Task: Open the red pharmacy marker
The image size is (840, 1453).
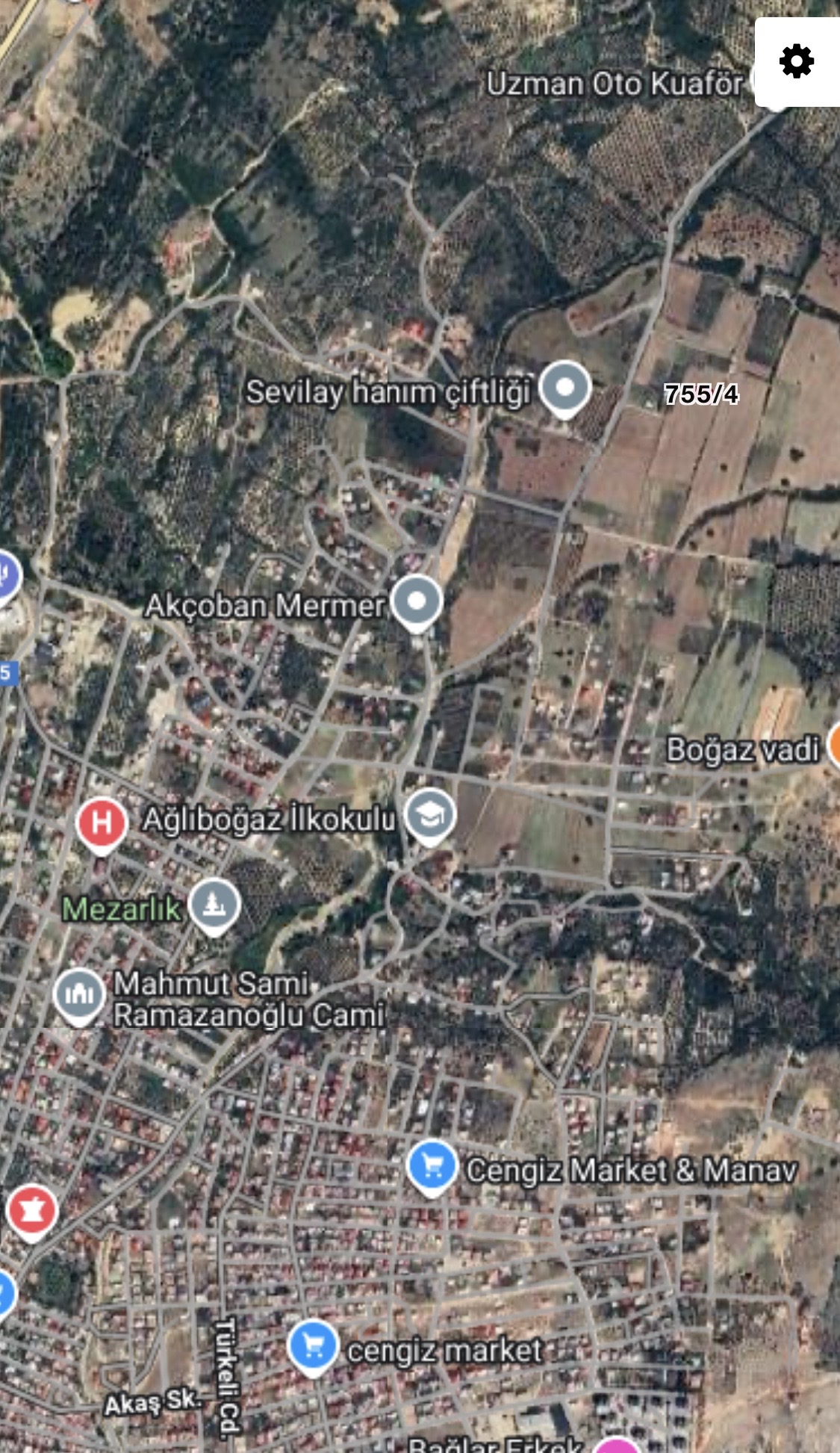Action: 31,1211
